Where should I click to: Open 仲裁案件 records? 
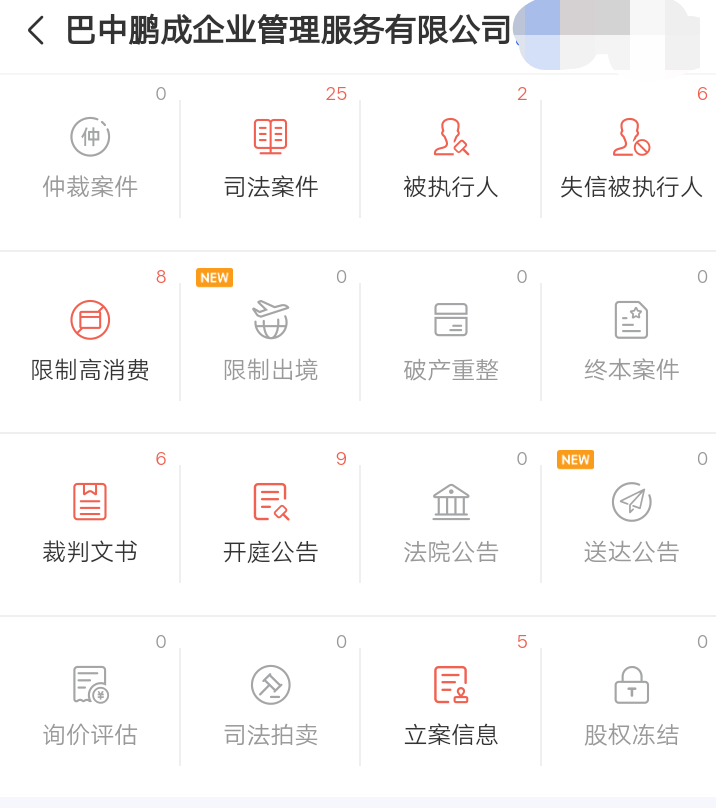90,158
